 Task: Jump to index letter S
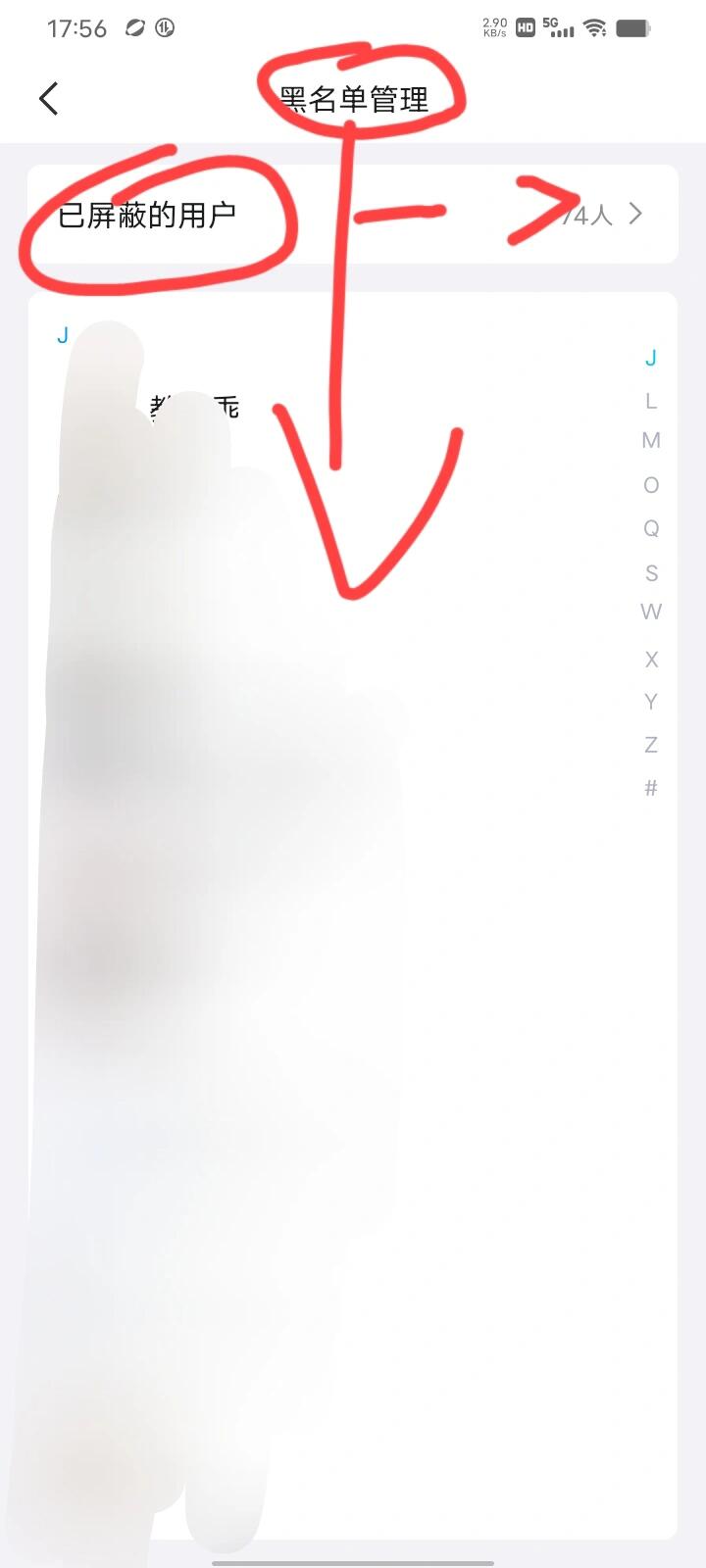(x=651, y=572)
